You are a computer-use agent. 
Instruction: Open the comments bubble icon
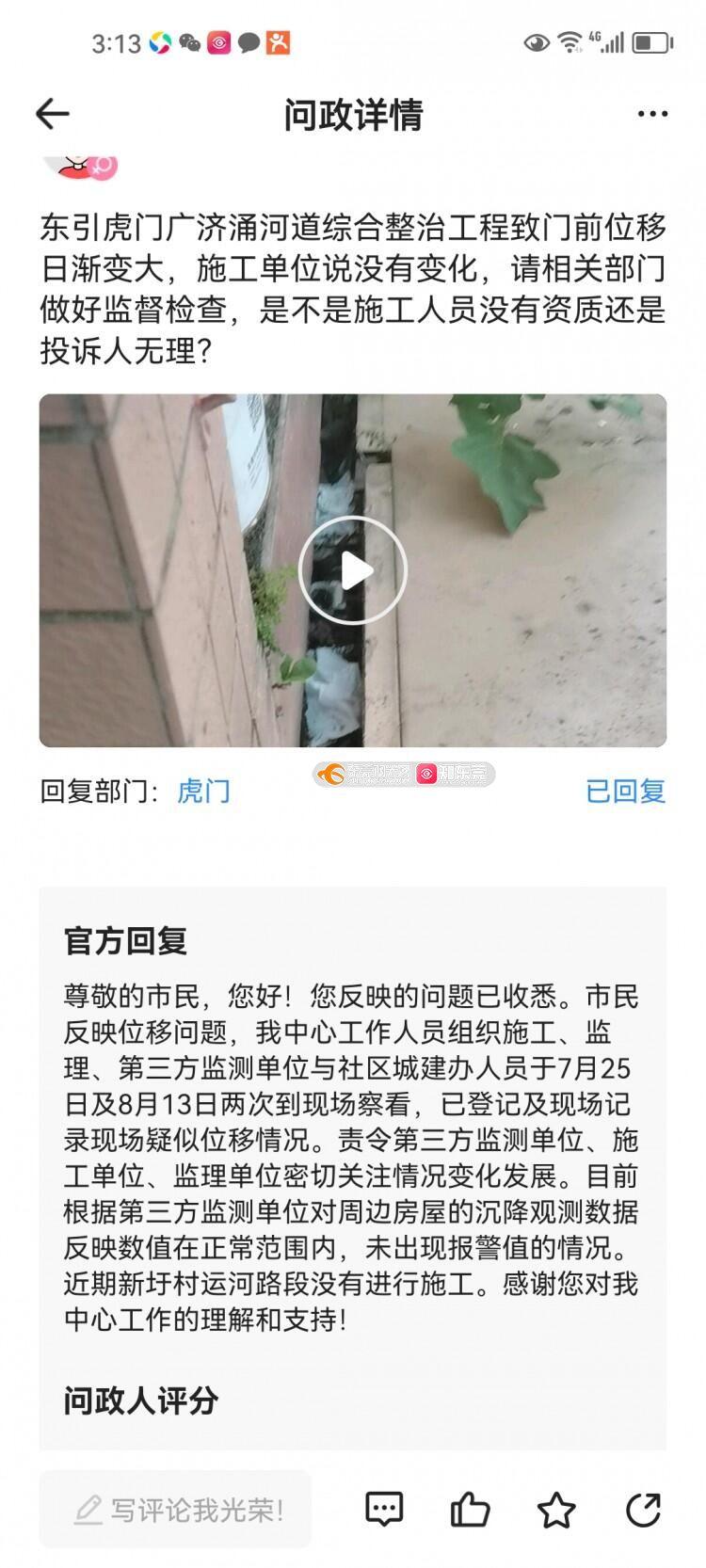[x=384, y=1510]
